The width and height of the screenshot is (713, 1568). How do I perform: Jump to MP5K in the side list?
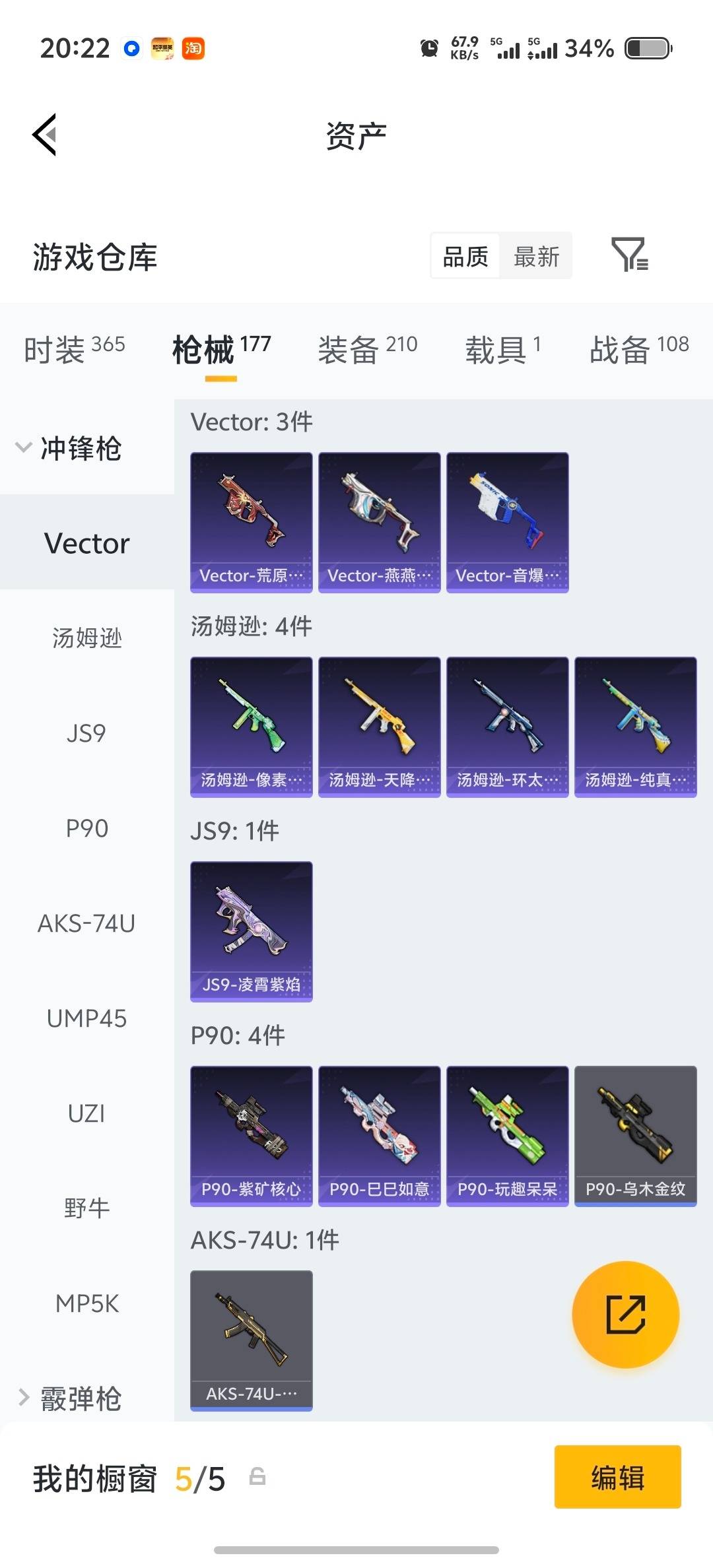pyautogui.click(x=86, y=1303)
